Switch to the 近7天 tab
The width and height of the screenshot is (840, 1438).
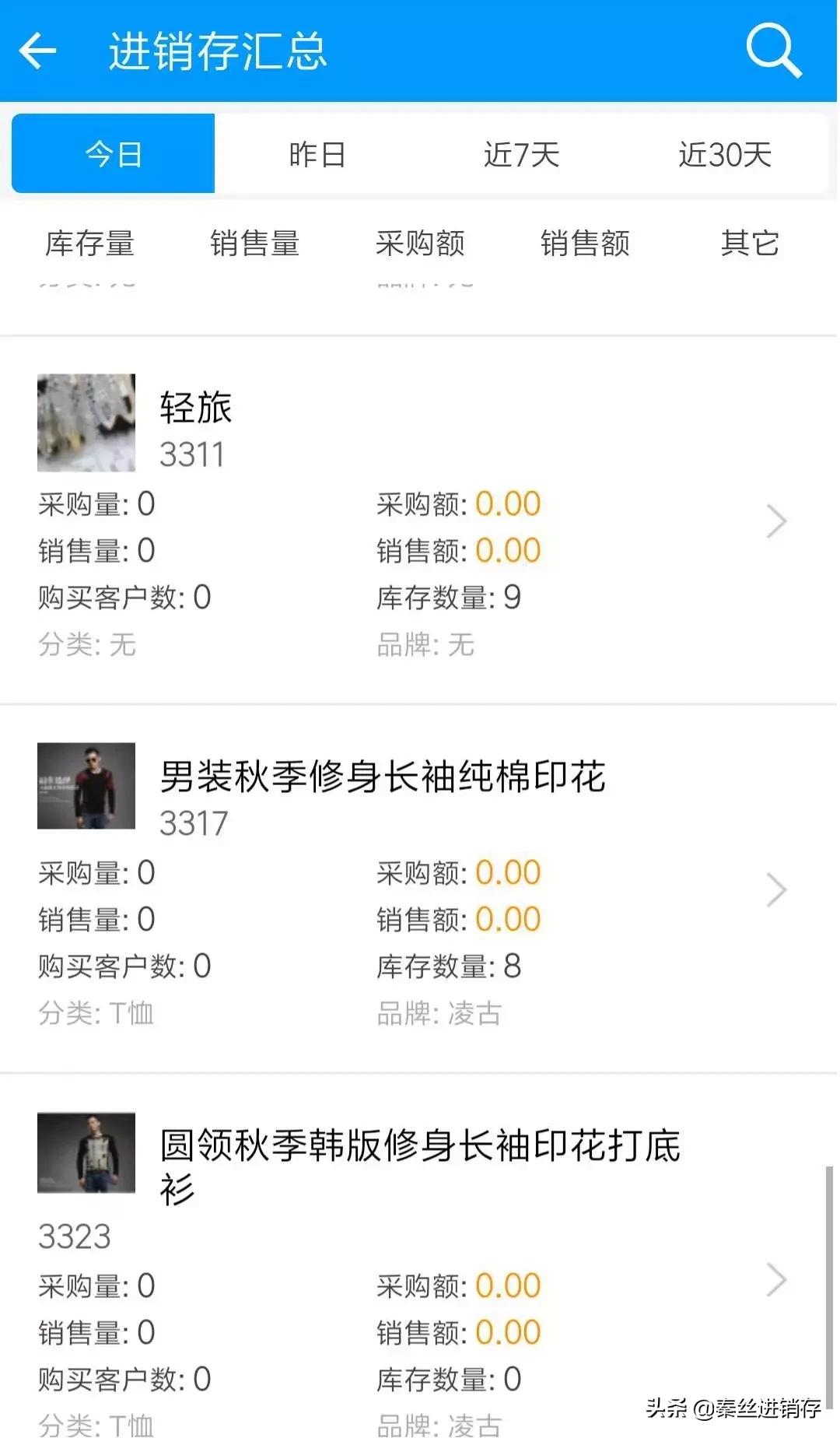click(520, 153)
